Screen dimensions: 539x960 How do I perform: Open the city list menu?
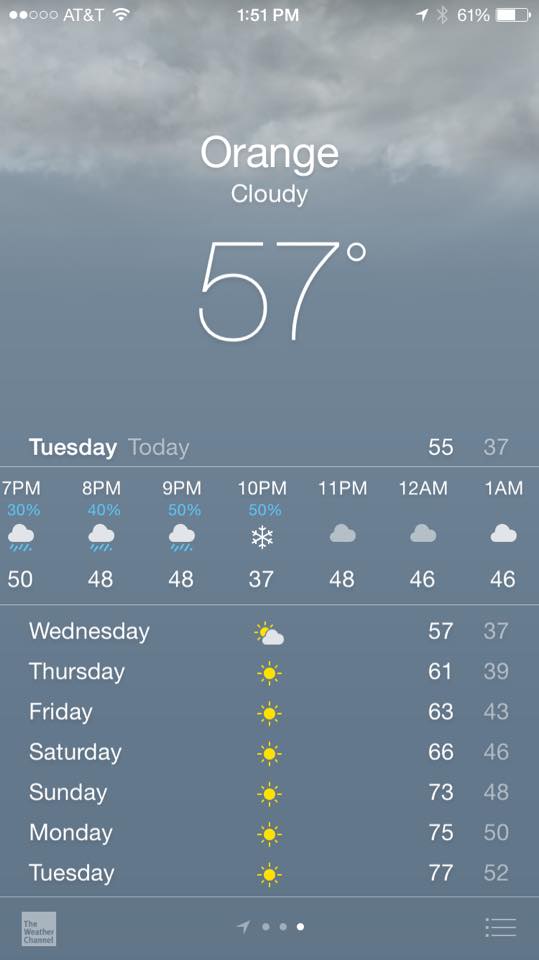click(x=500, y=927)
